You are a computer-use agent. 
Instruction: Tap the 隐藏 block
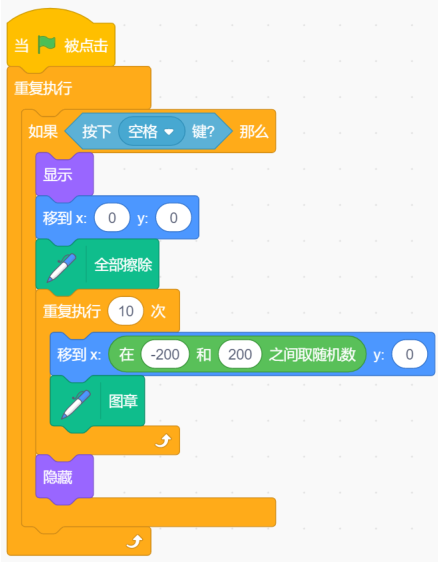pyautogui.click(x=64, y=477)
